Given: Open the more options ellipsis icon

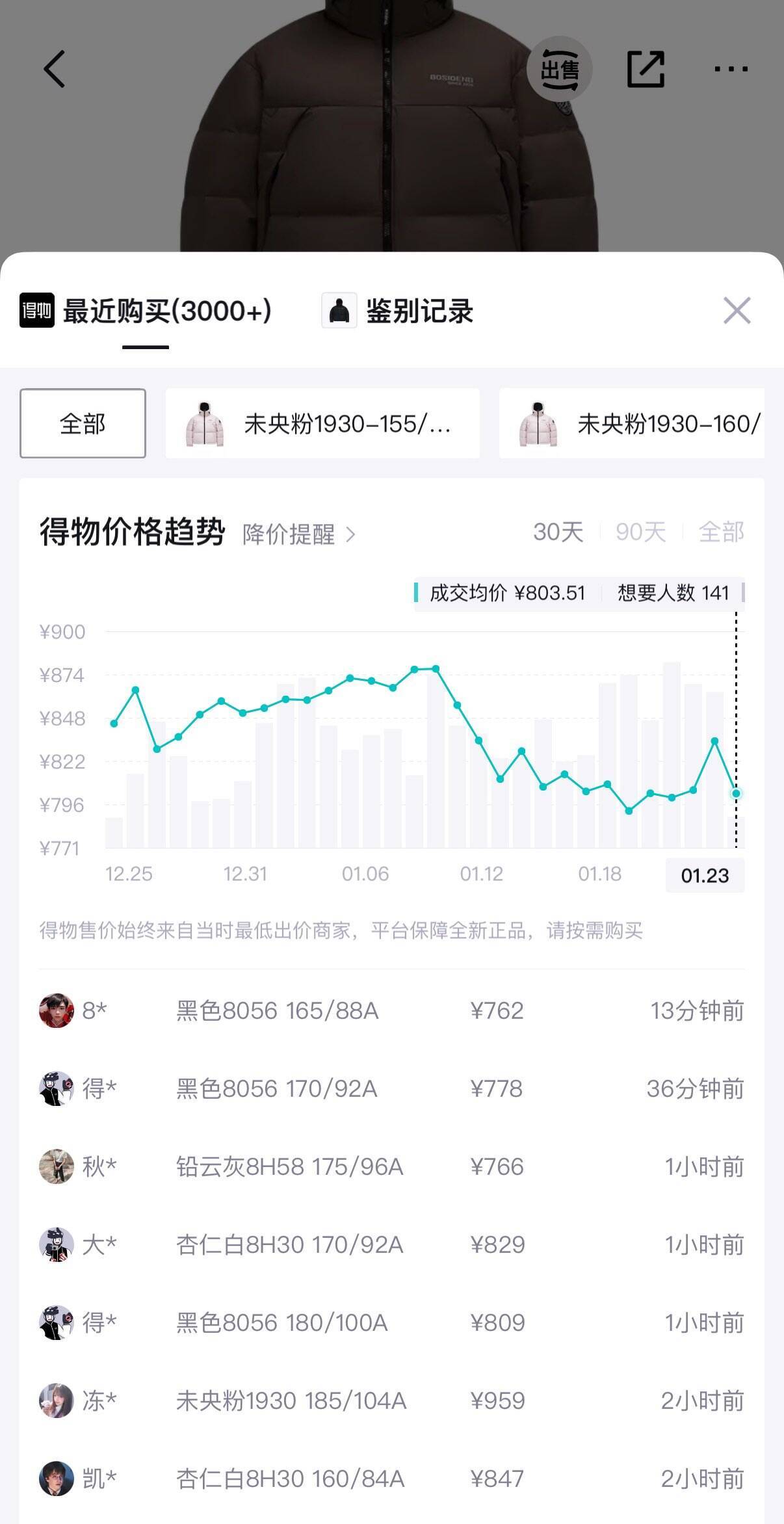Looking at the screenshot, I should pos(731,68).
